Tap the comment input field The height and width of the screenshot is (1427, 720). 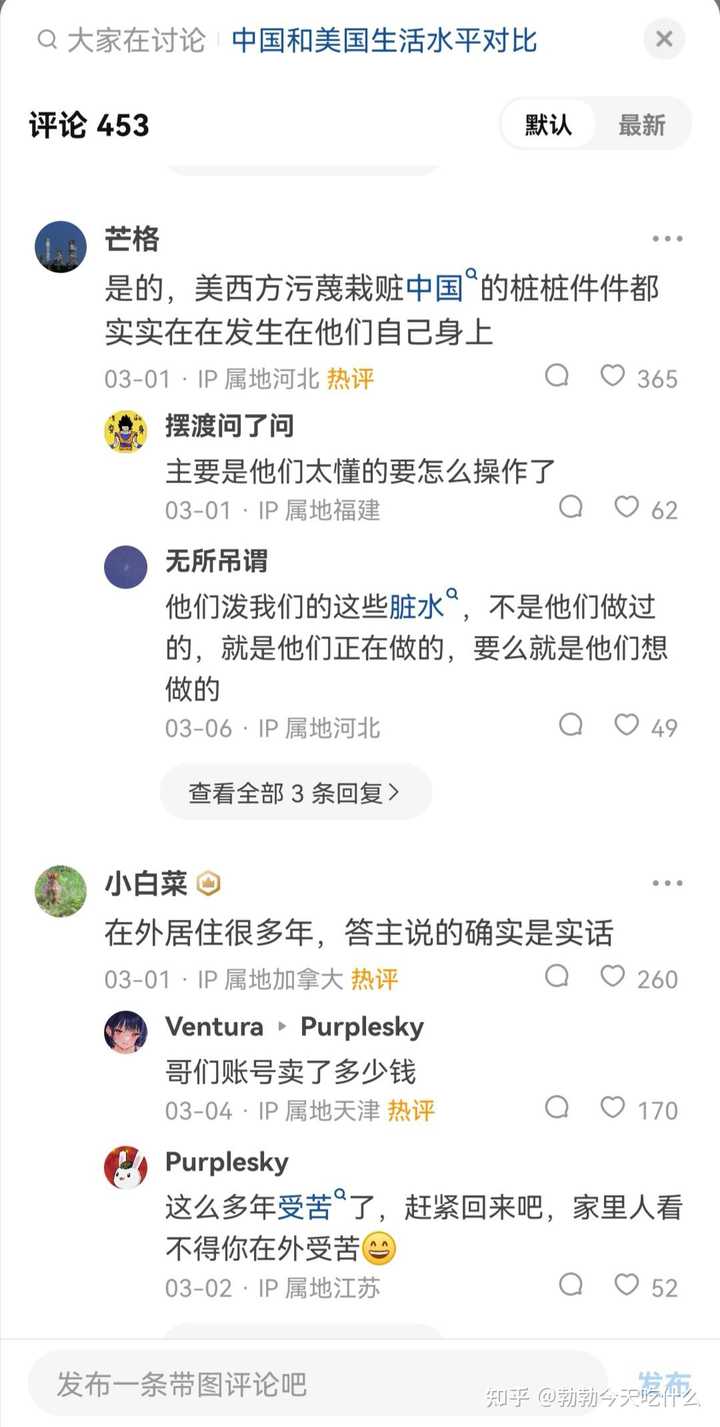[x=318, y=1384]
